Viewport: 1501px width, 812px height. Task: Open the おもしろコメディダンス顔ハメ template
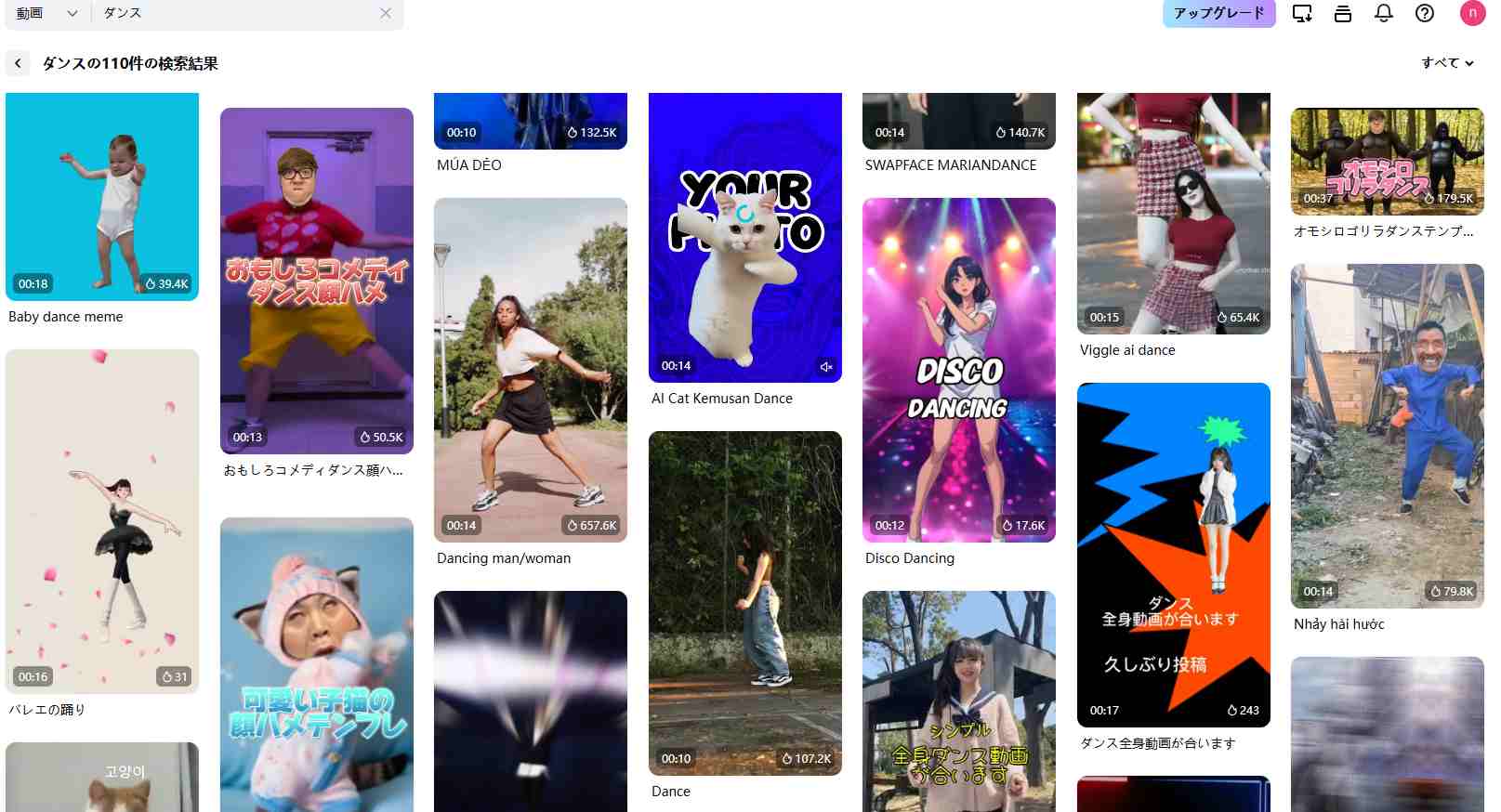317,279
